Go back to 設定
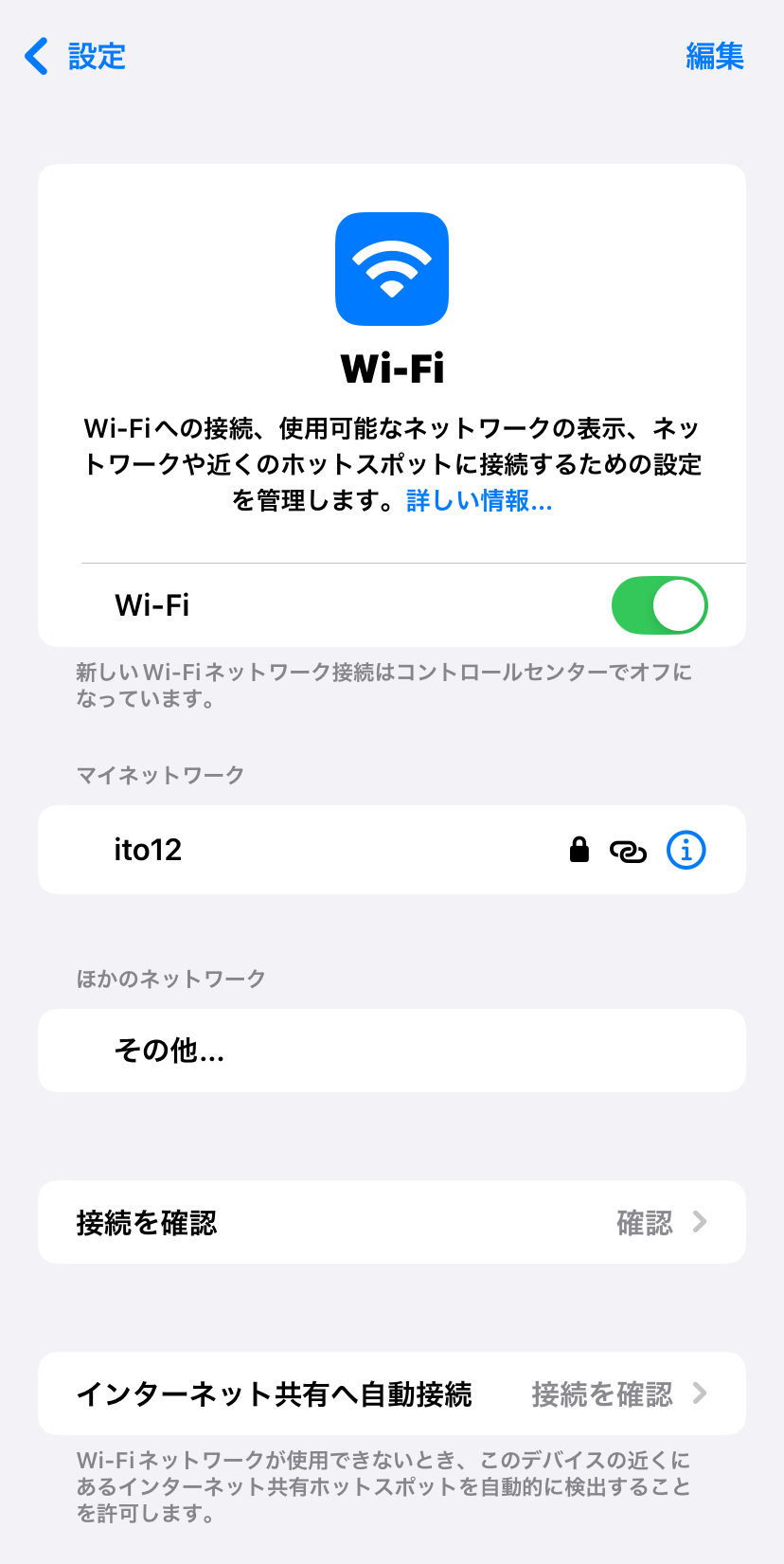This screenshot has height=1564, width=784. coord(76,57)
